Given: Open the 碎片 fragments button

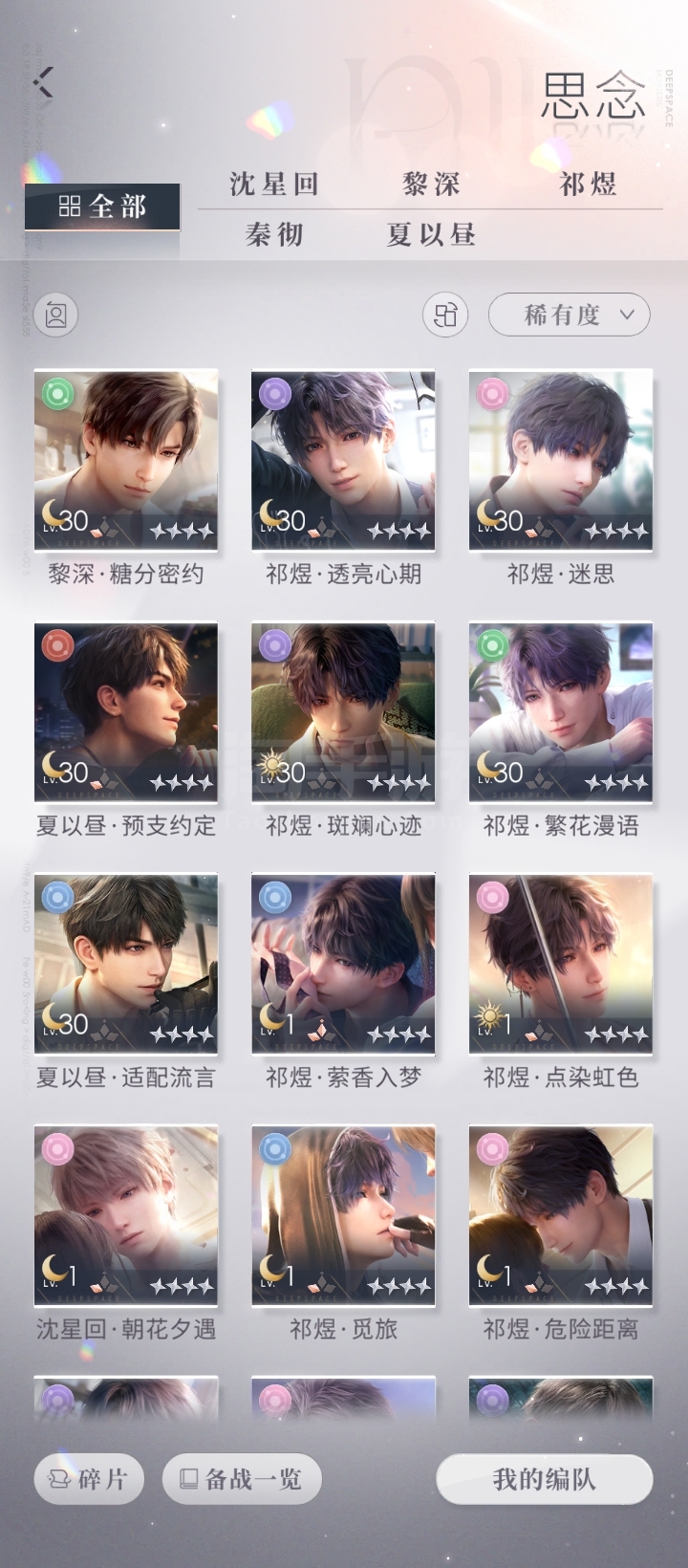Looking at the screenshot, I should pos(89,1479).
